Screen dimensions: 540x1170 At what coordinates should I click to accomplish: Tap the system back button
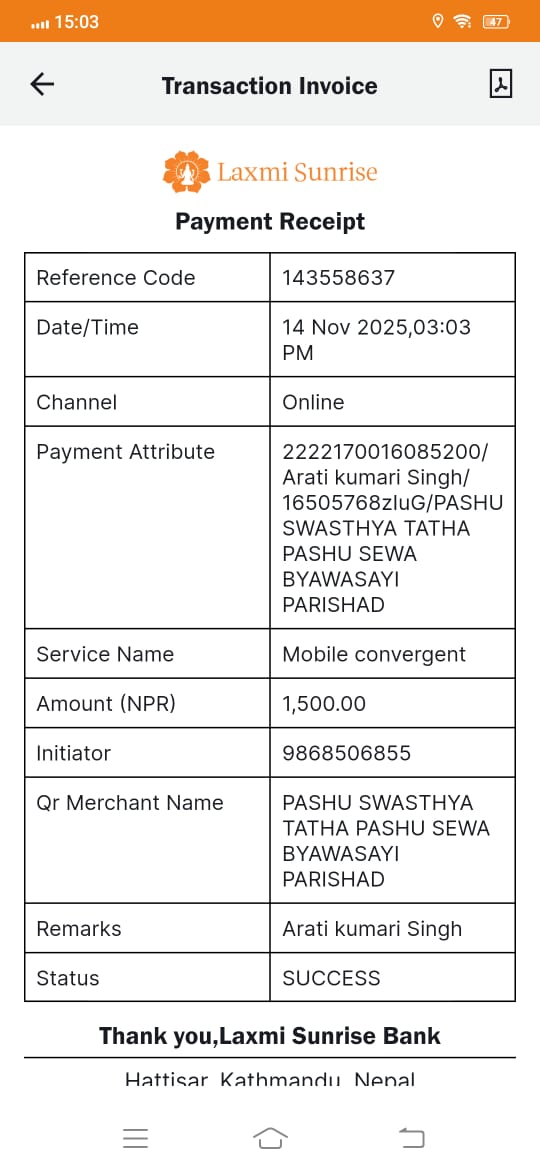click(x=412, y=1138)
